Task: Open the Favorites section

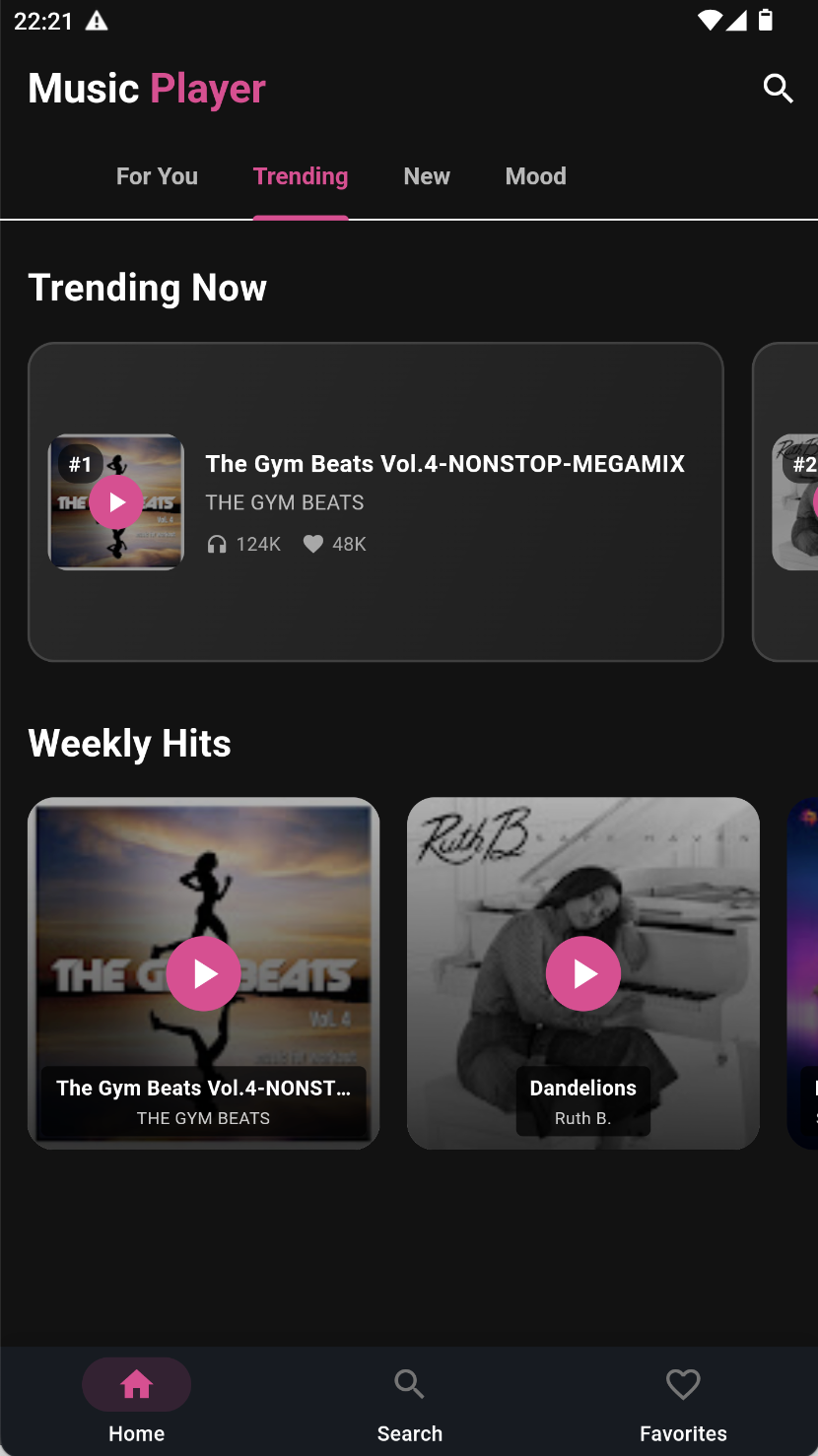Action: pyautogui.click(x=683, y=1401)
